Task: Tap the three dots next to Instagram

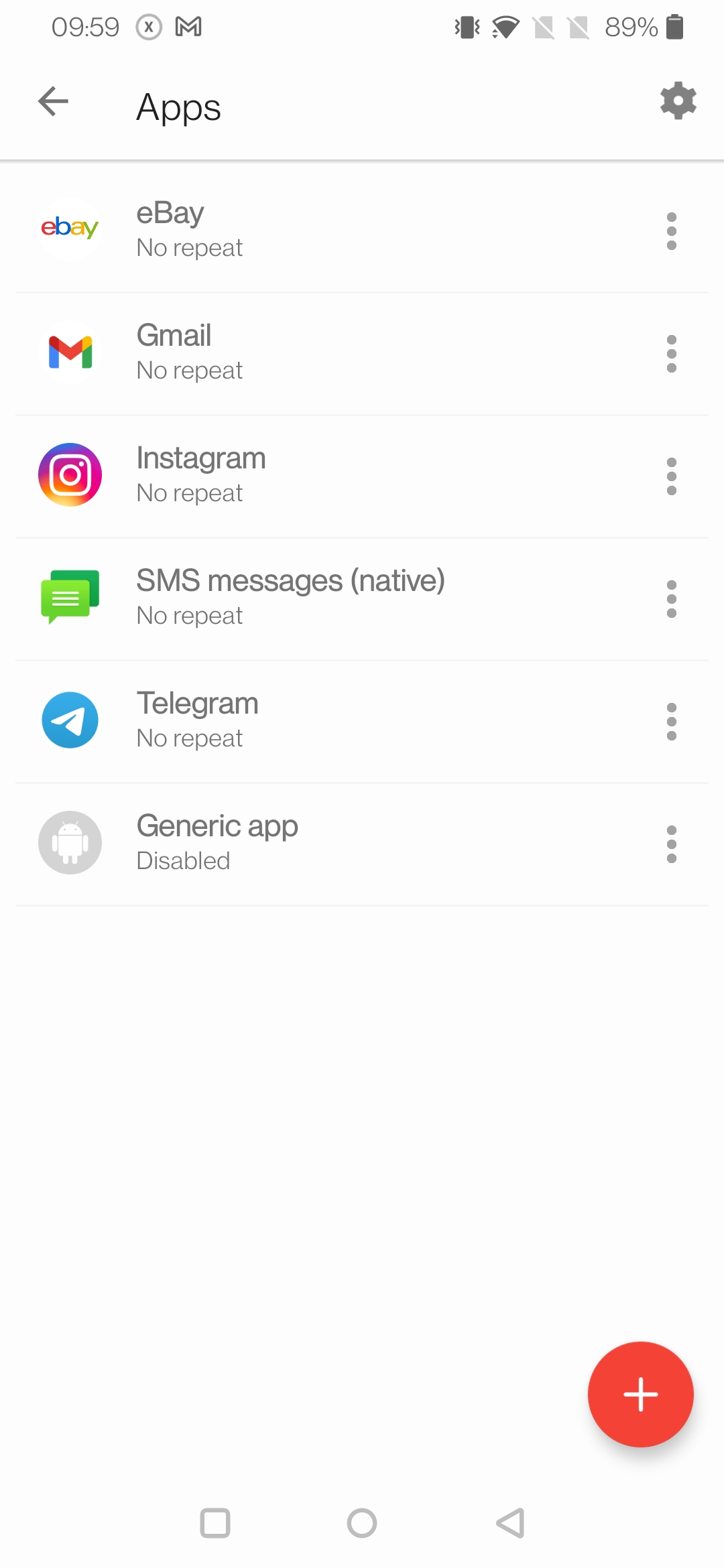Action: (x=671, y=476)
